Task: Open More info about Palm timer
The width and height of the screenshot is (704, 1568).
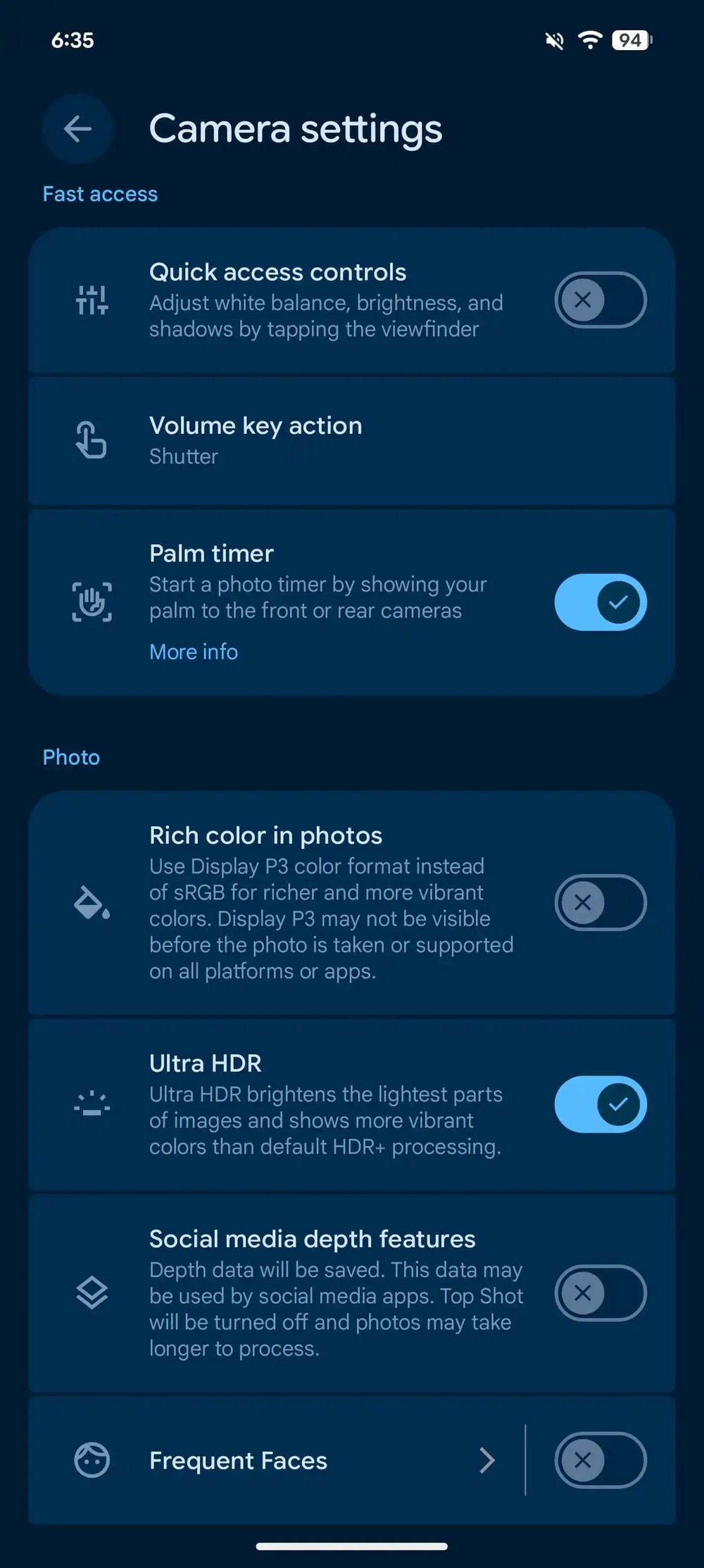Action: coord(194,652)
